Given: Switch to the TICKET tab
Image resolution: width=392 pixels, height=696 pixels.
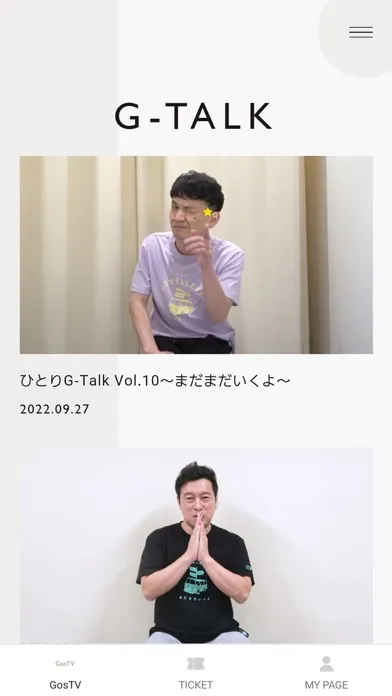Looking at the screenshot, I should click(x=196, y=674).
